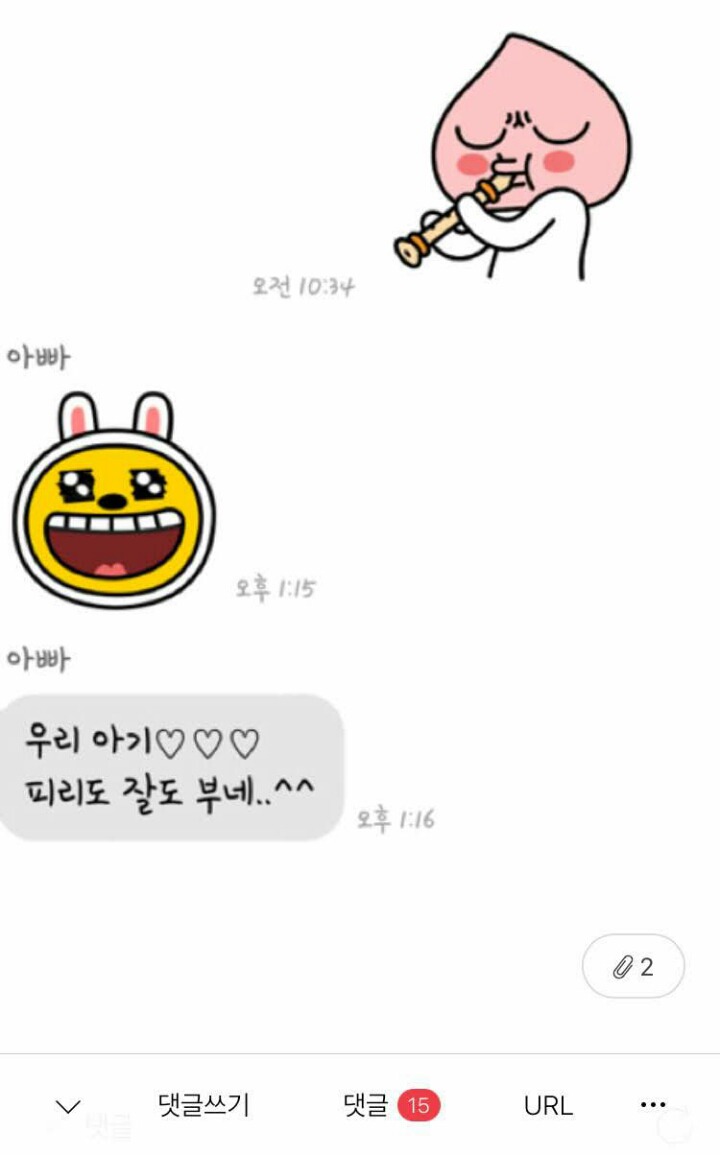The width and height of the screenshot is (720, 1155).
Task: Write a comment via 댓글쓰기
Action: 204,1105
